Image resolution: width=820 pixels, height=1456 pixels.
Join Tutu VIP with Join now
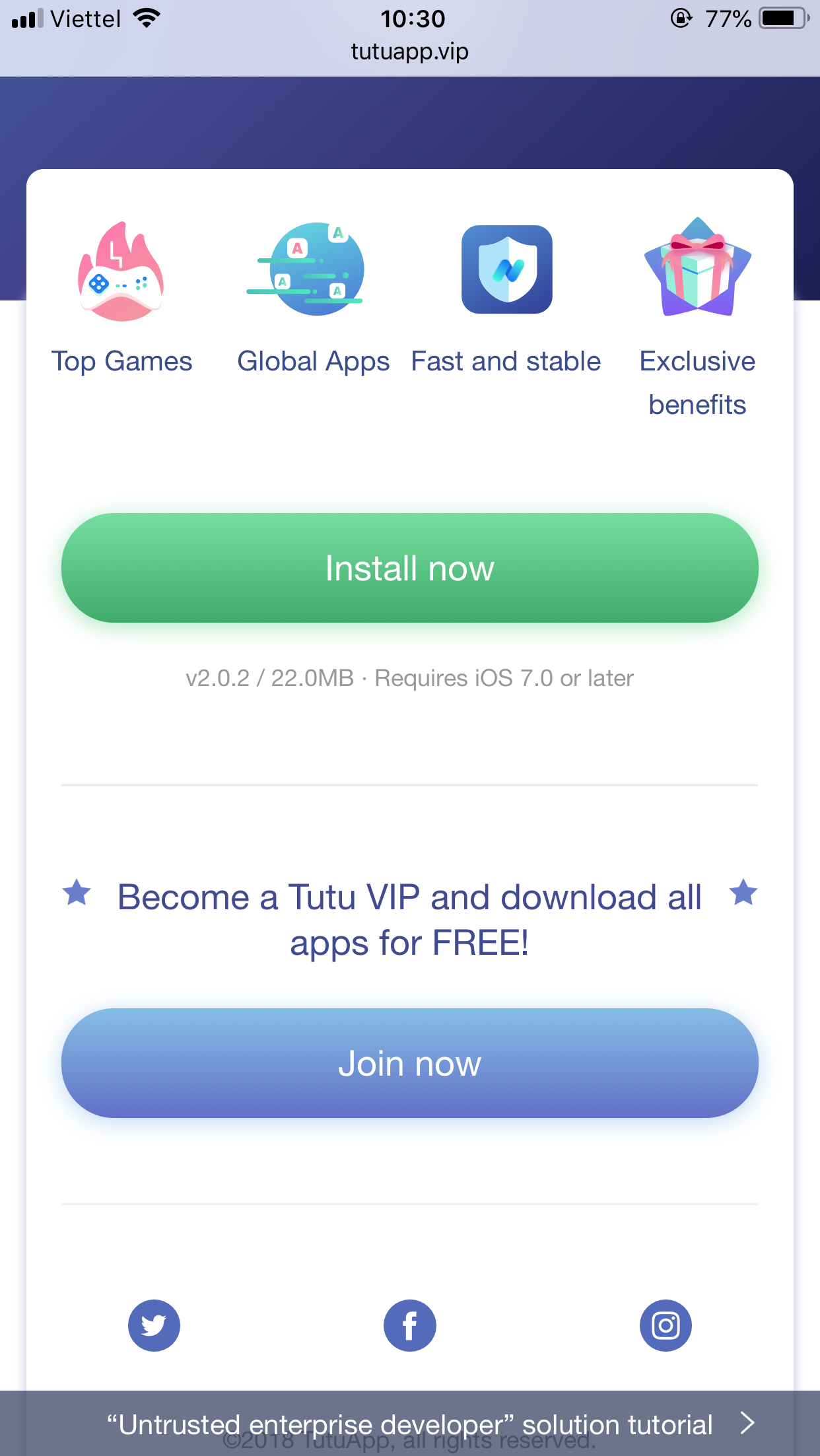coord(409,1063)
